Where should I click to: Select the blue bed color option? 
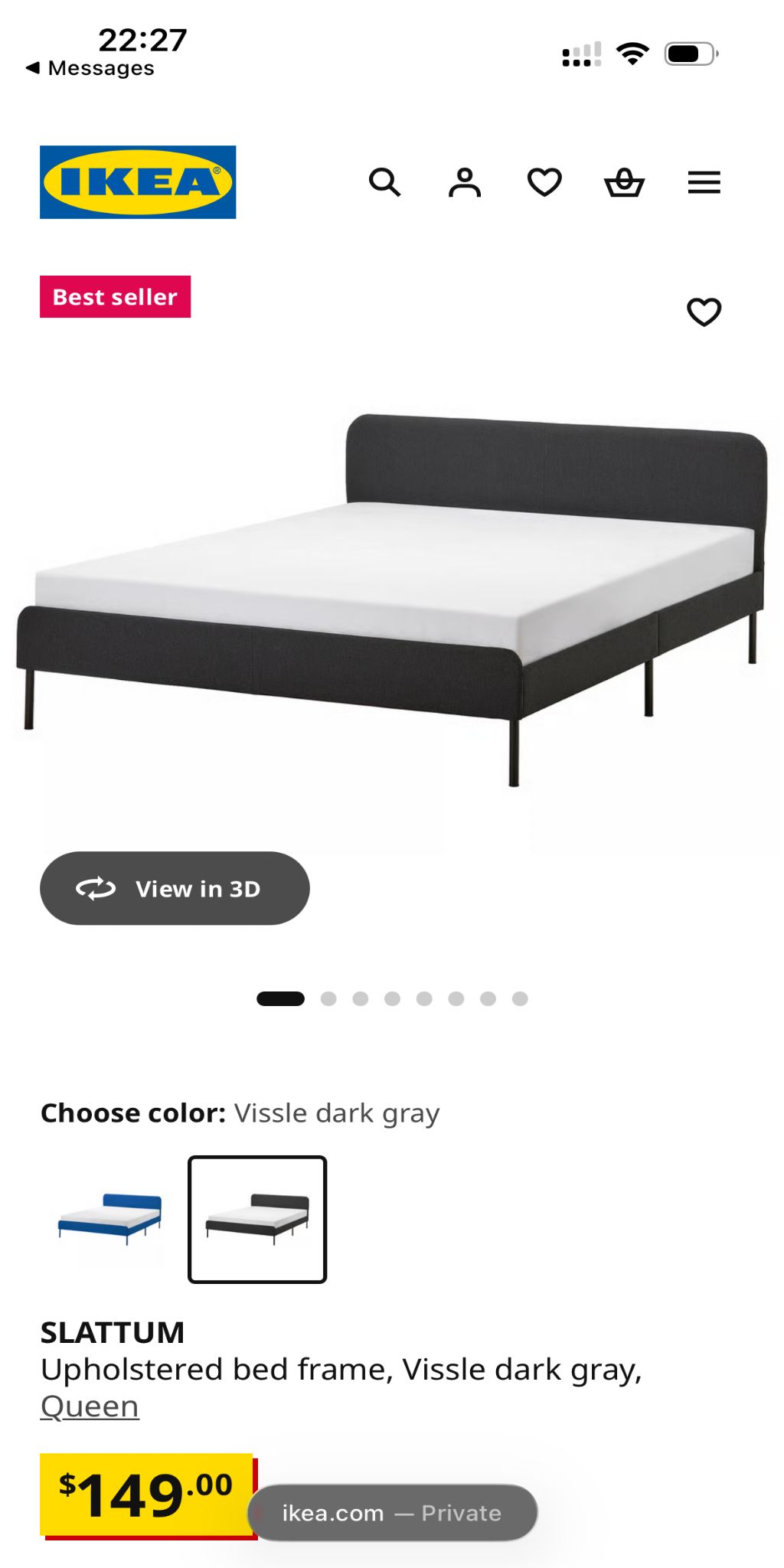(110, 1219)
